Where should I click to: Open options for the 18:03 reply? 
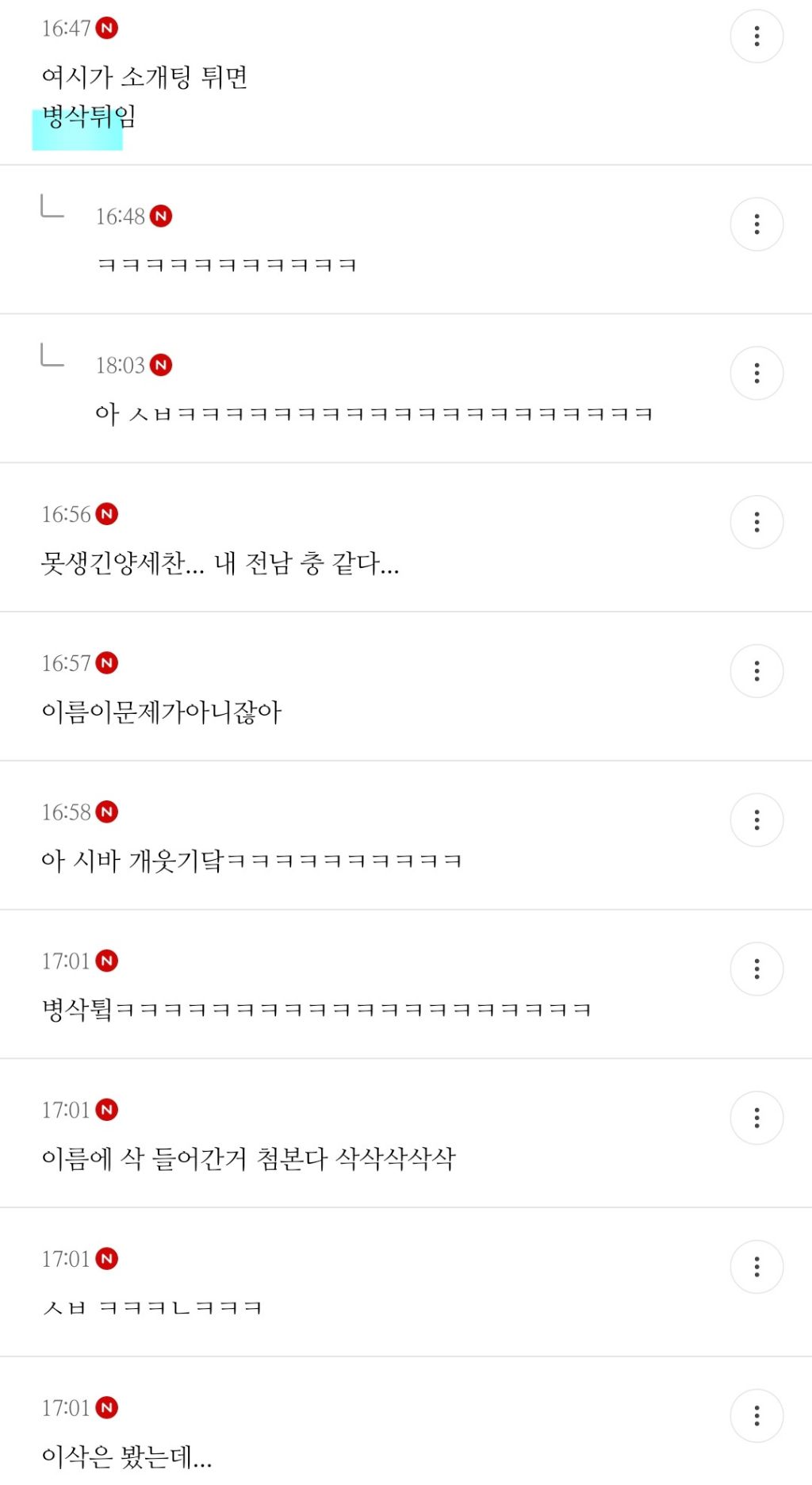point(756,373)
